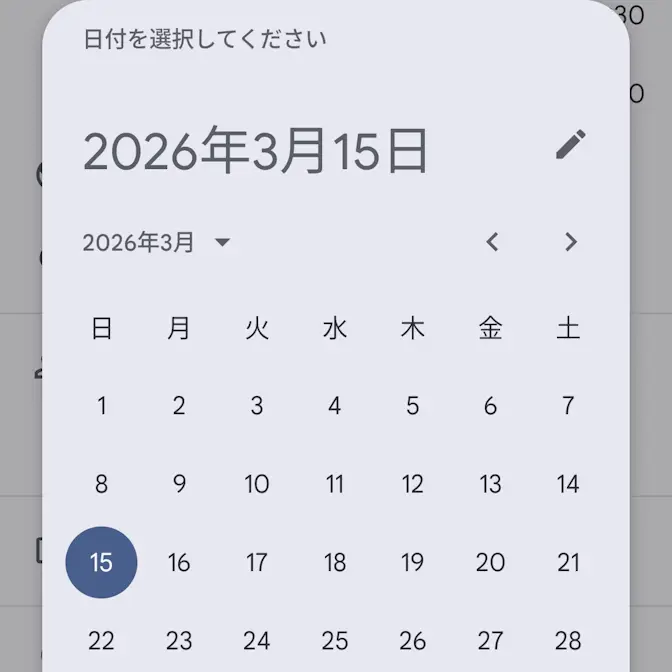Choose the 14th of March
Image resolution: width=672 pixels, height=672 pixels.
(x=568, y=485)
